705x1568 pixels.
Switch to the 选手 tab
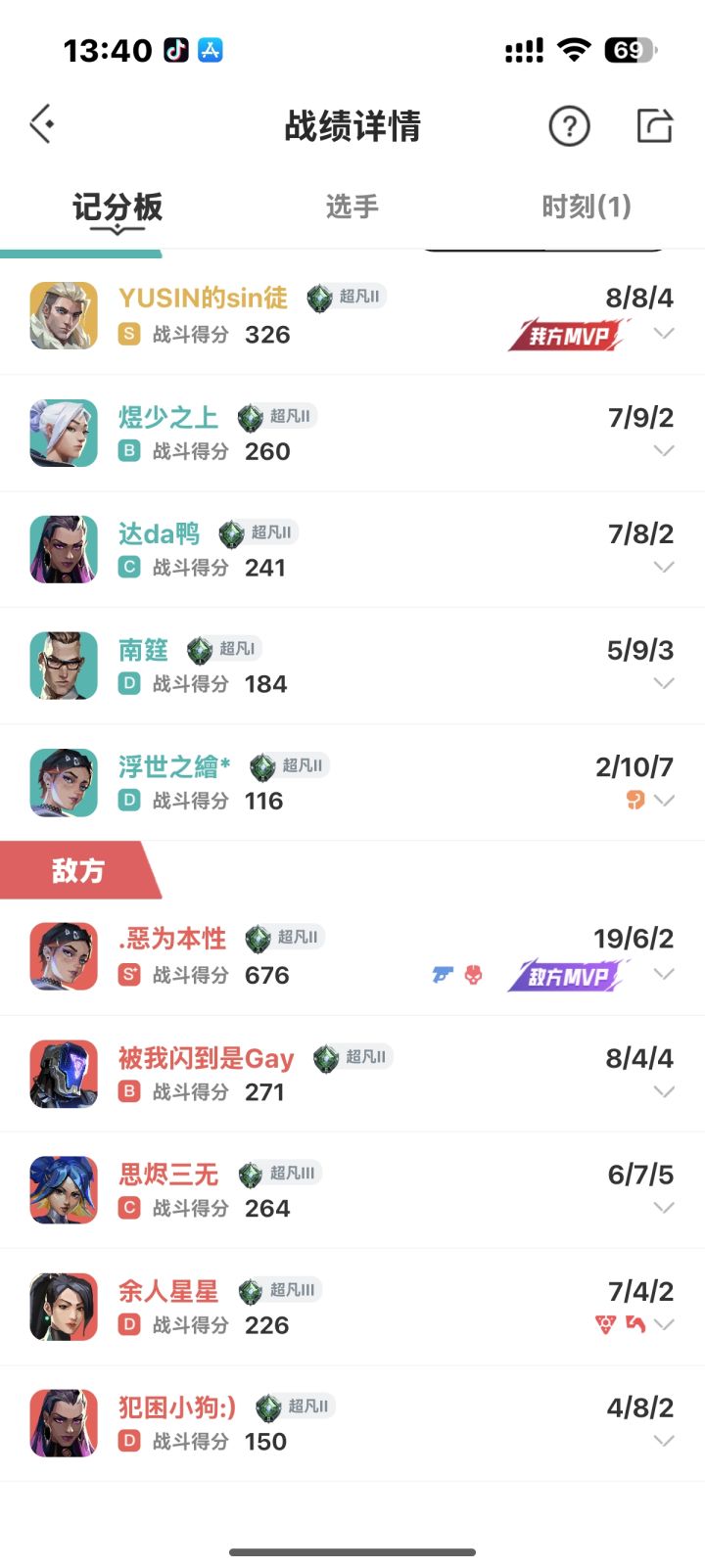[x=352, y=207]
